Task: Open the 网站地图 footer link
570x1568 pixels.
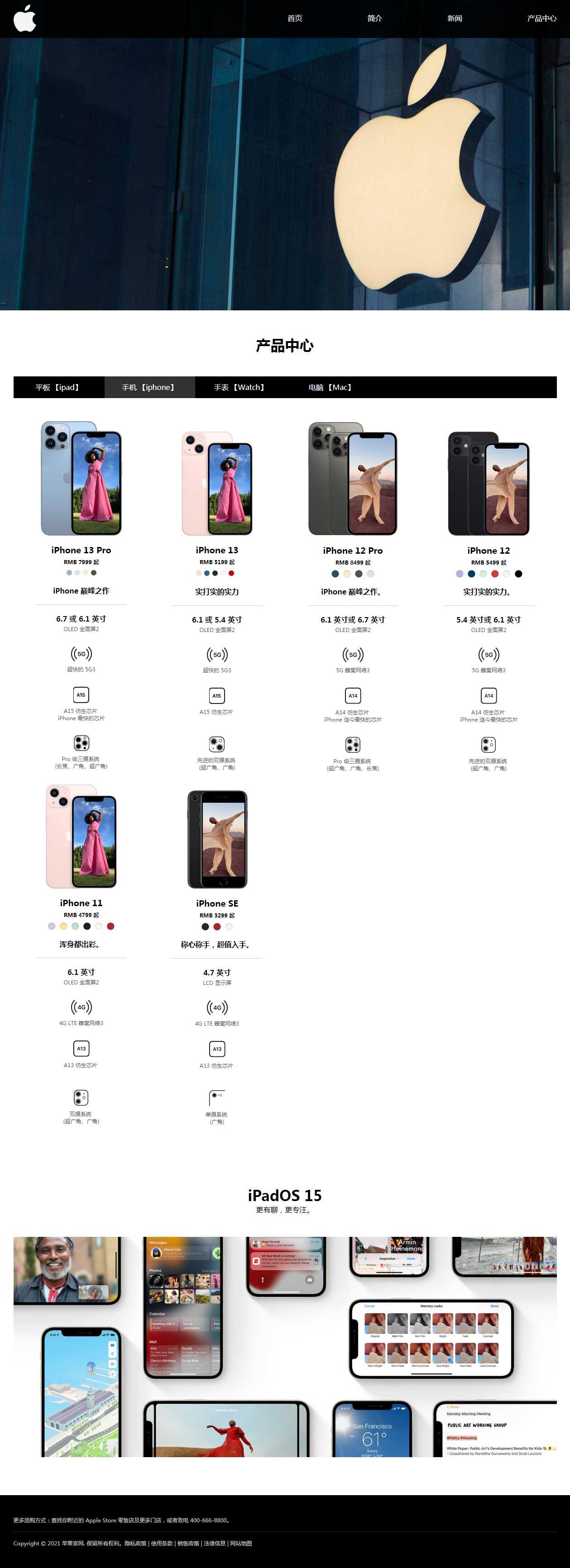Action: click(x=241, y=1543)
